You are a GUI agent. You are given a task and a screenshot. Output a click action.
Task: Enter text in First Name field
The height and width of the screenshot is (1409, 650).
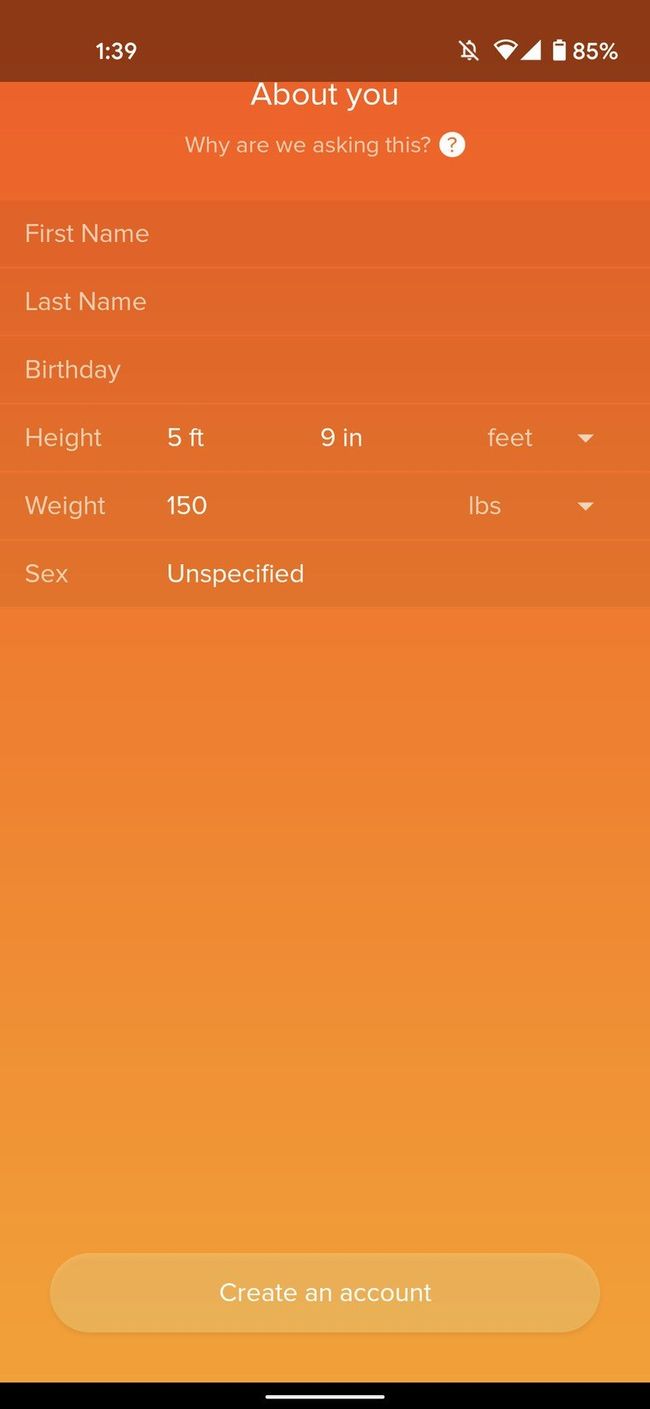pos(325,234)
